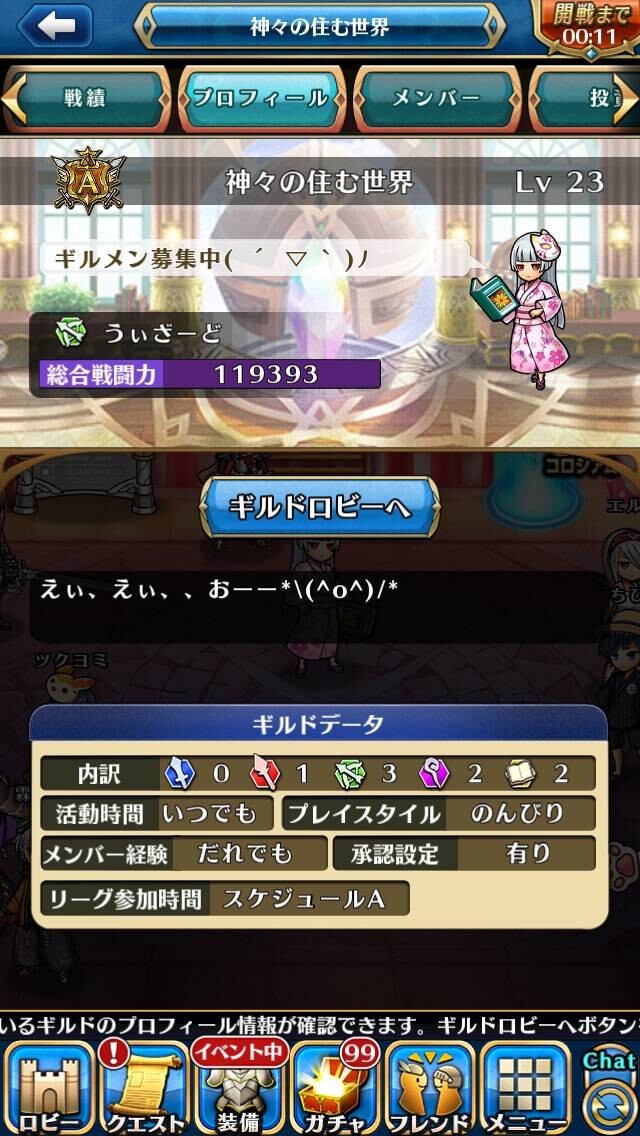Go back with the arrow button
Viewport: 640px width, 1136px height.
[x=55, y=26]
